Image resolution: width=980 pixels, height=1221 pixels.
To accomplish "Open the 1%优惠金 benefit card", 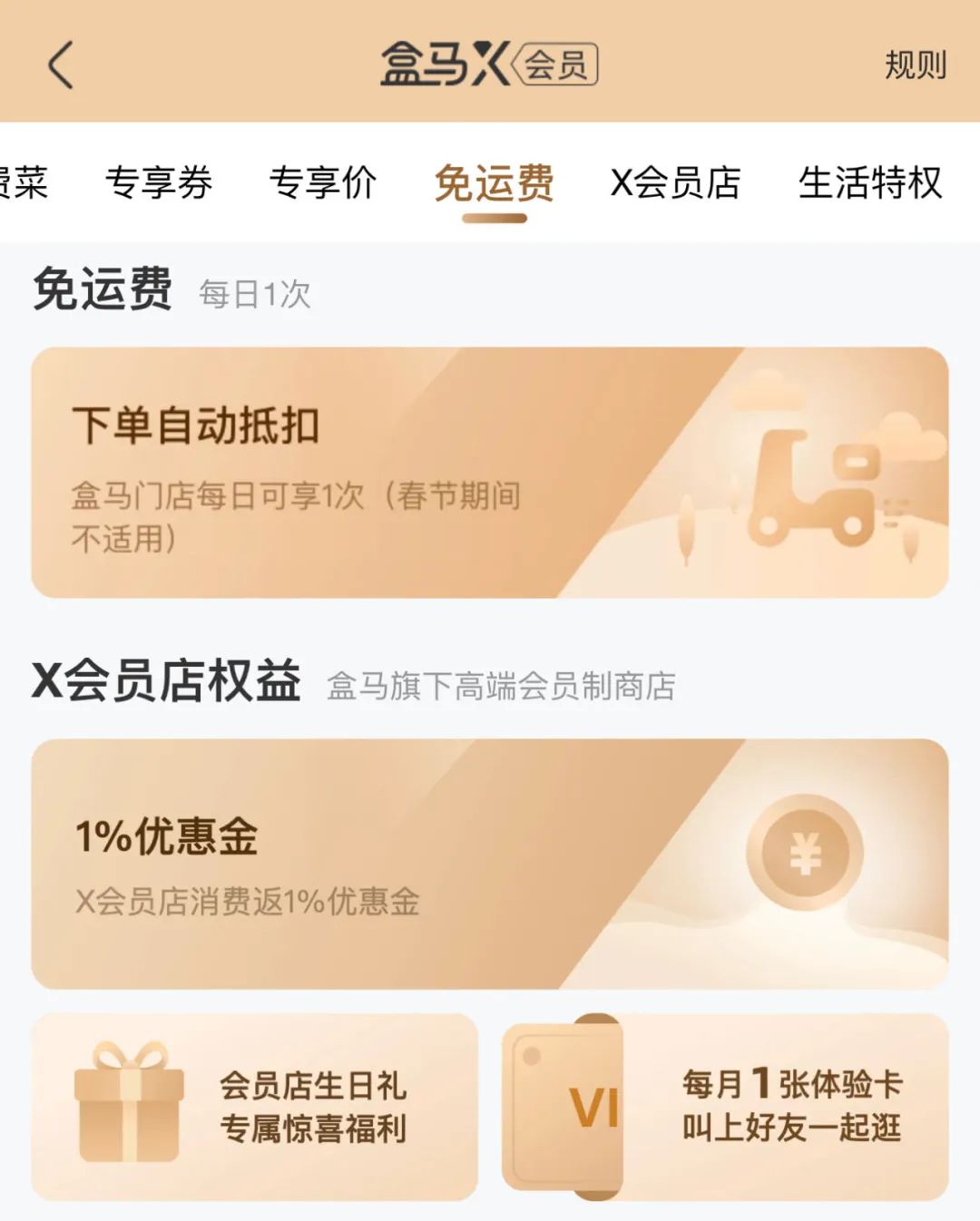I will pos(489,864).
